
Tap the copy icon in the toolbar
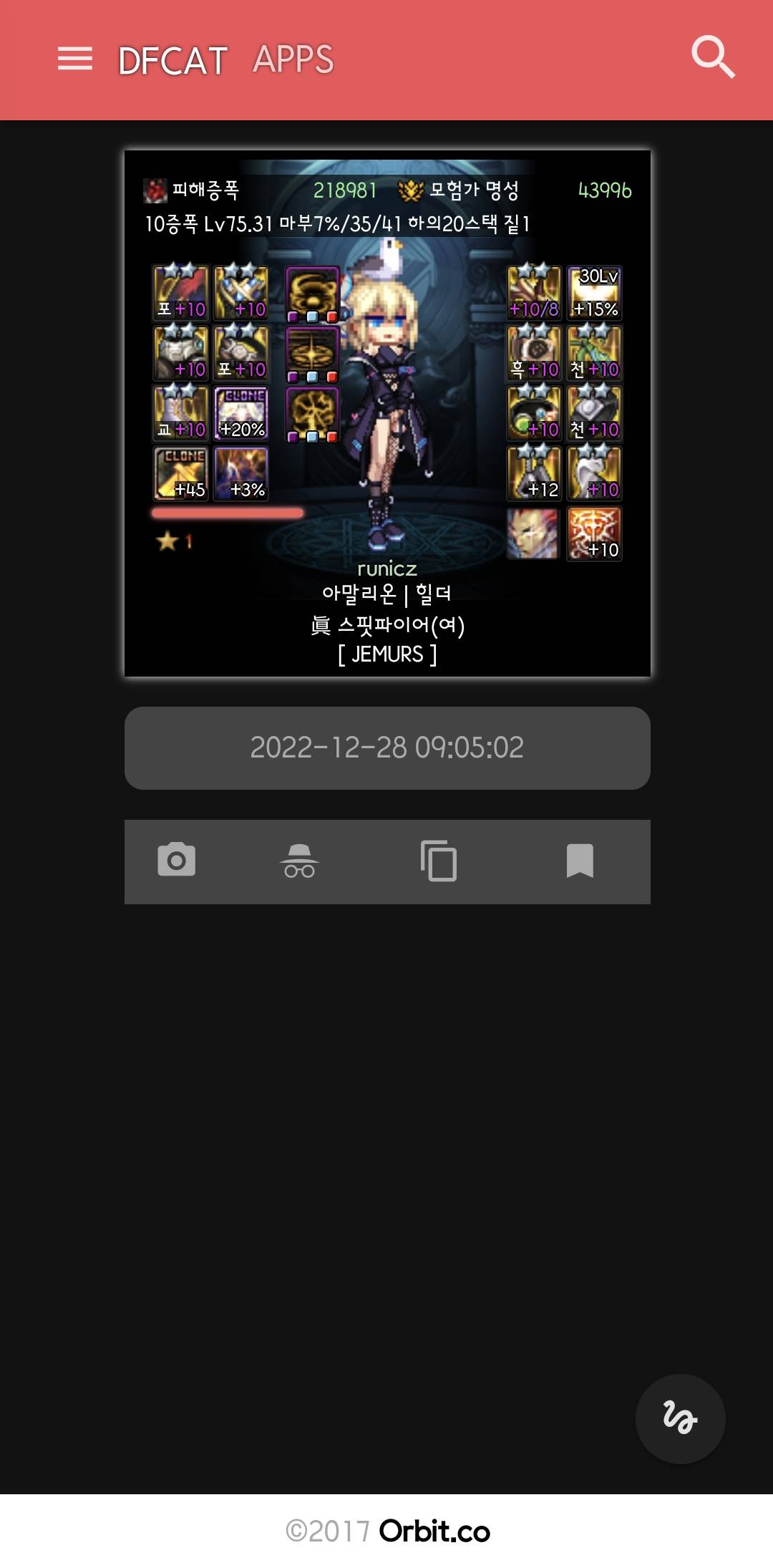[x=439, y=861]
